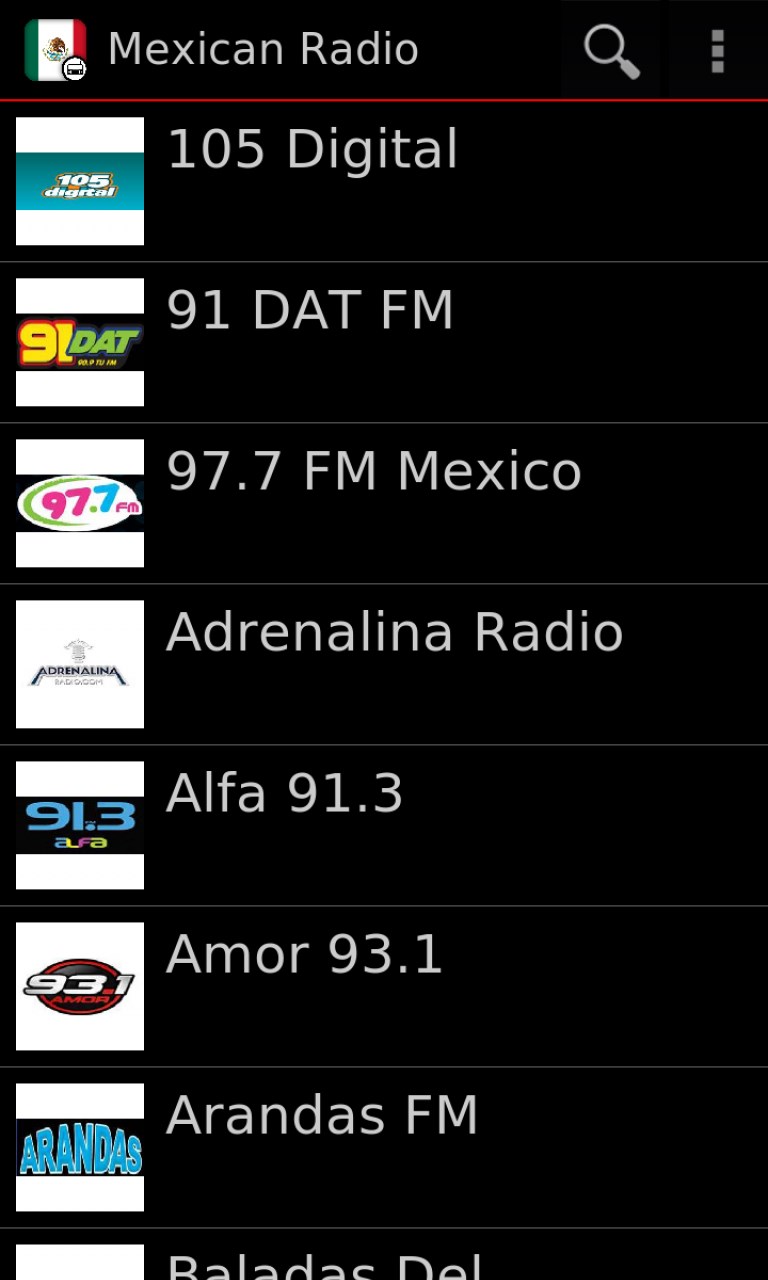
Task: Open the overflow menu
Action: coord(717,50)
